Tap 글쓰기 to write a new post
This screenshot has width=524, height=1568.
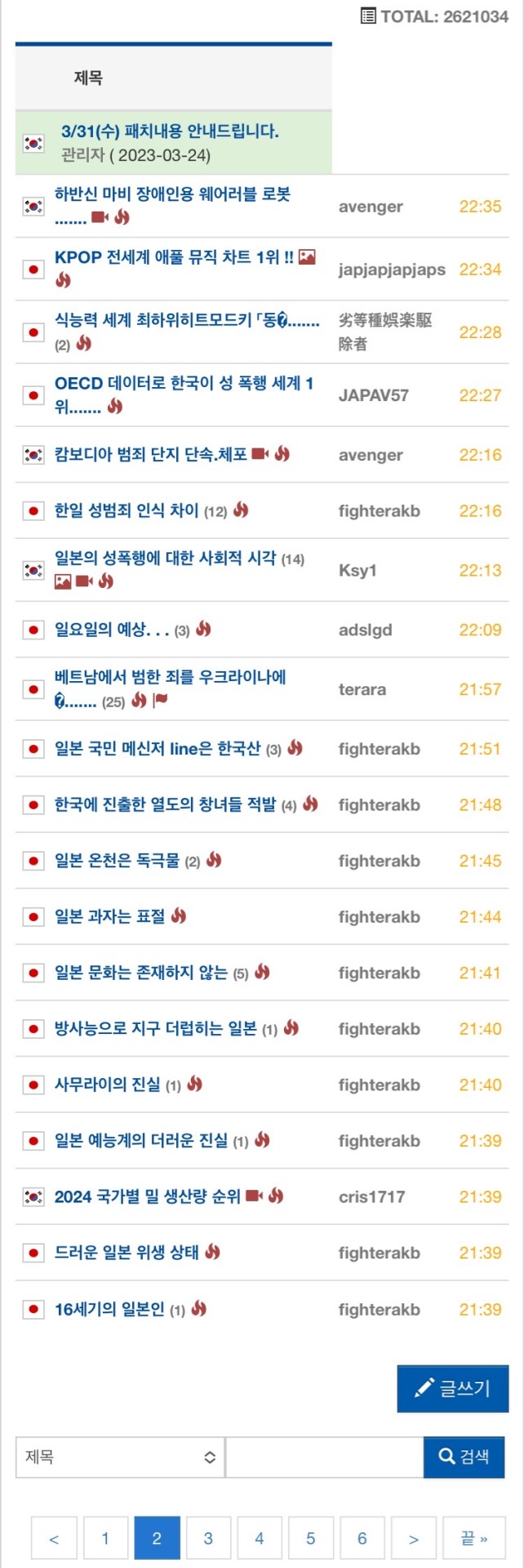tap(452, 1388)
